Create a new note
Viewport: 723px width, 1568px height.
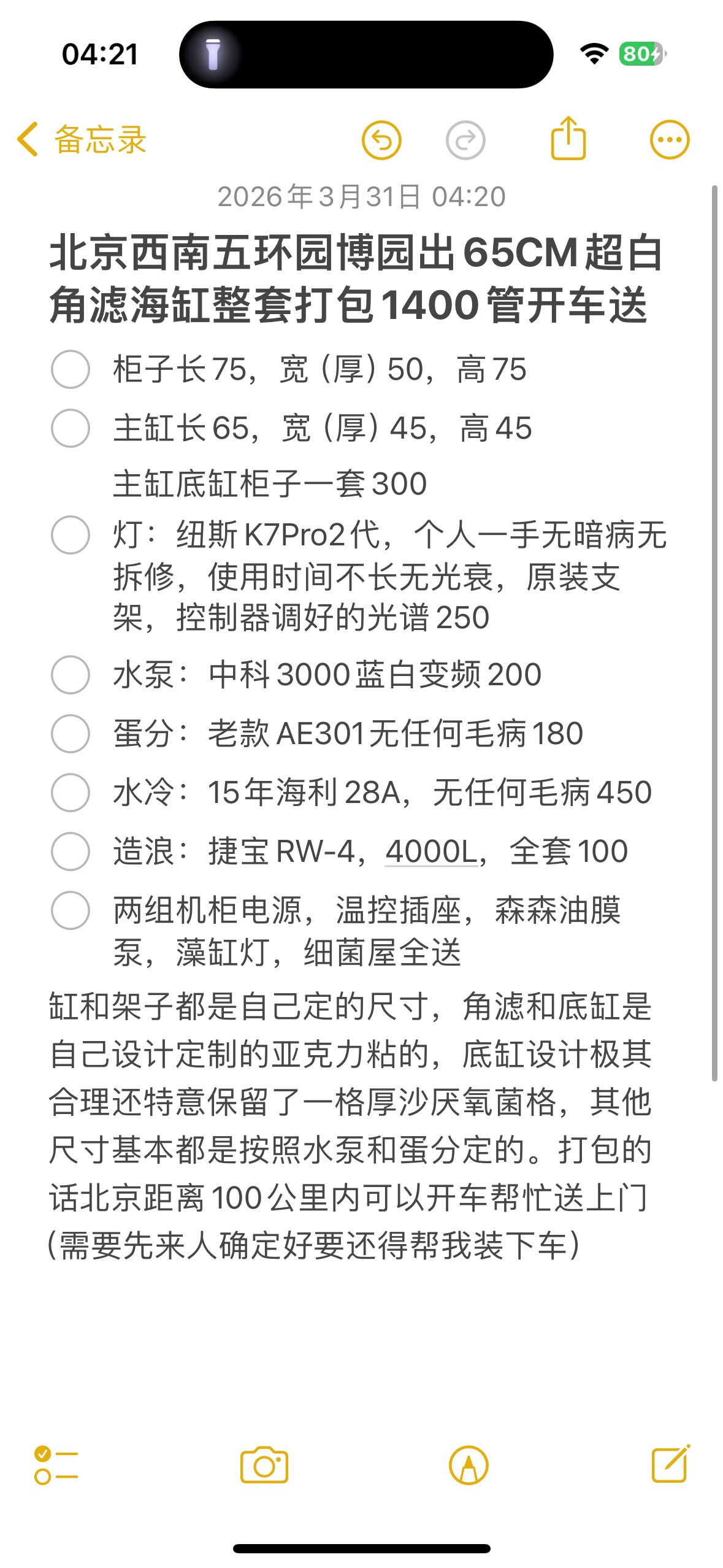click(670, 1464)
